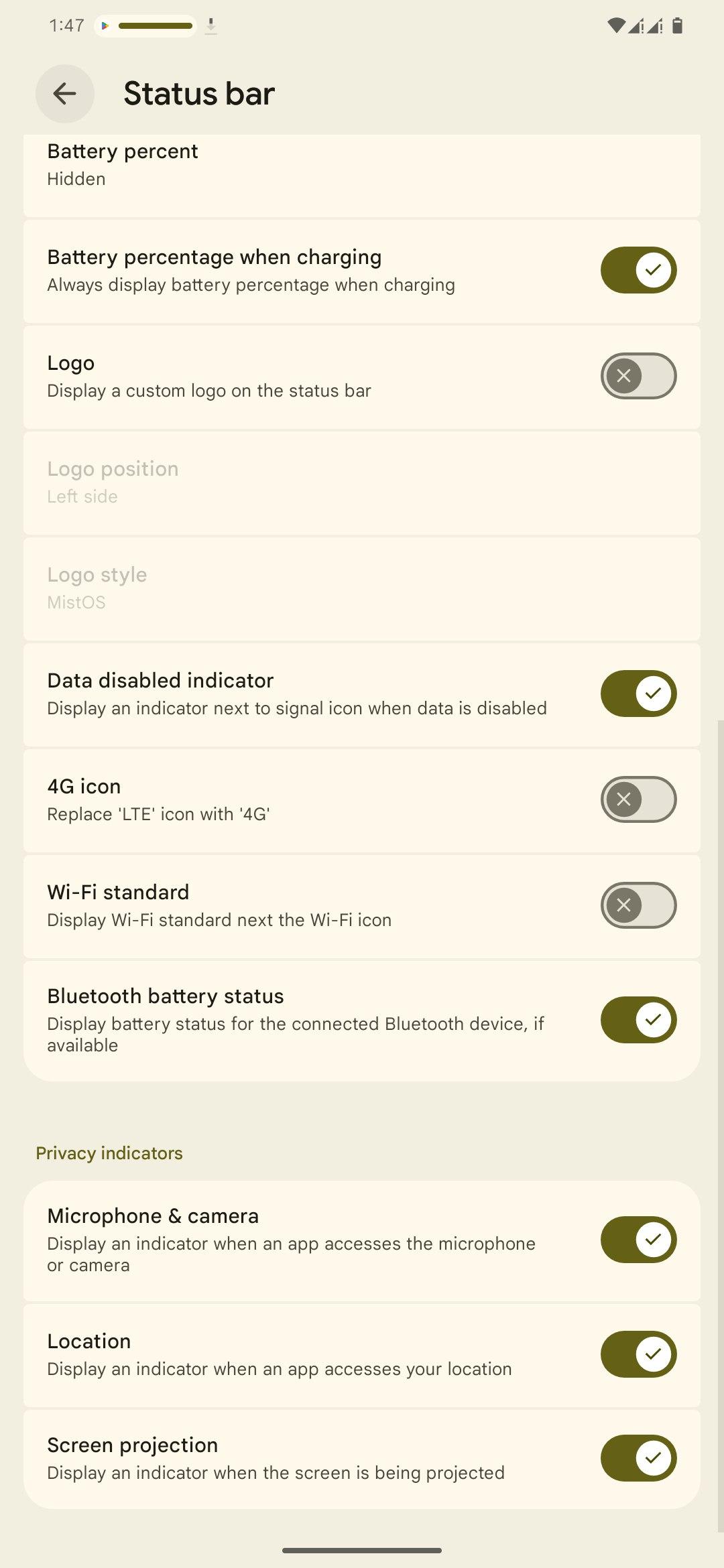Disable Bluetooth battery status
724x1568 pixels.
click(638, 1020)
